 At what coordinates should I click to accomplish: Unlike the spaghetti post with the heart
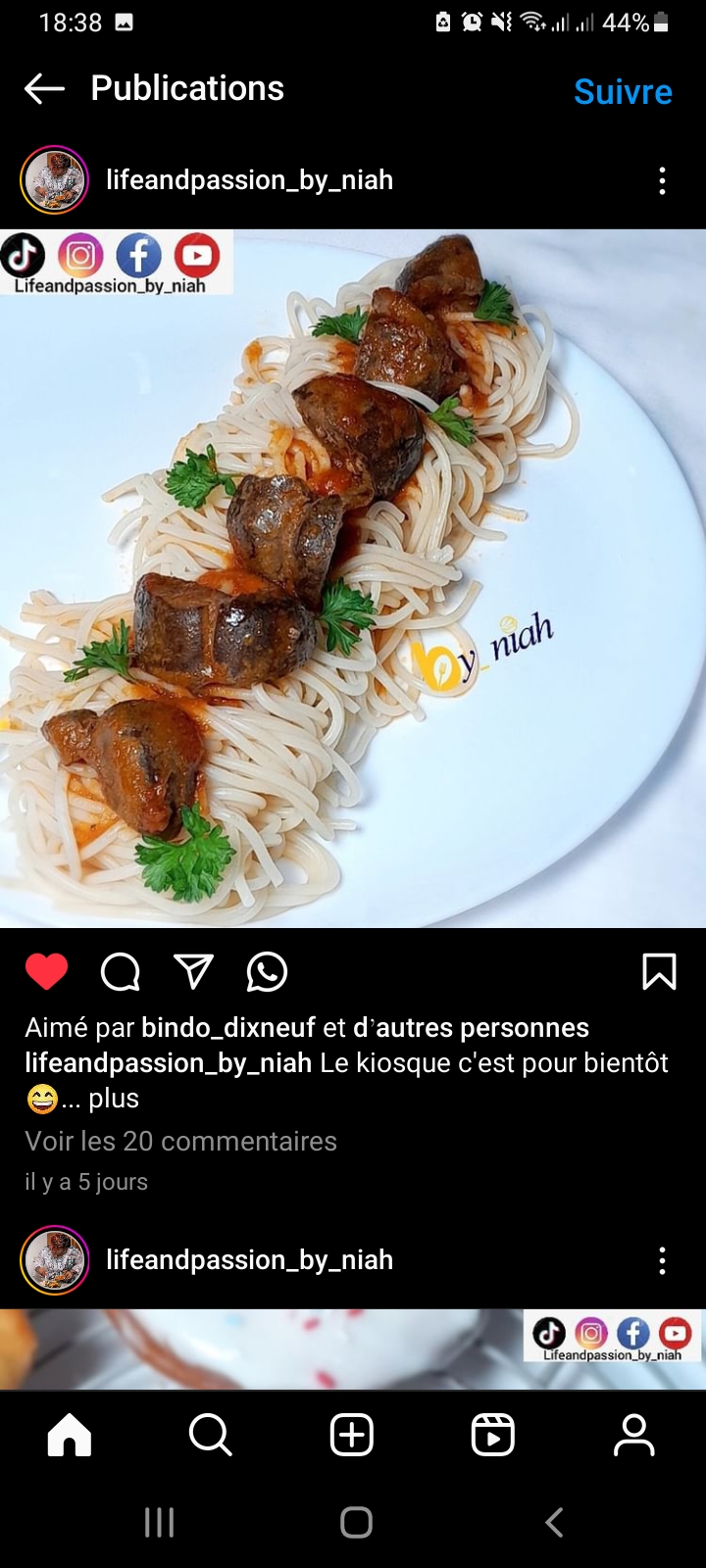point(46,972)
